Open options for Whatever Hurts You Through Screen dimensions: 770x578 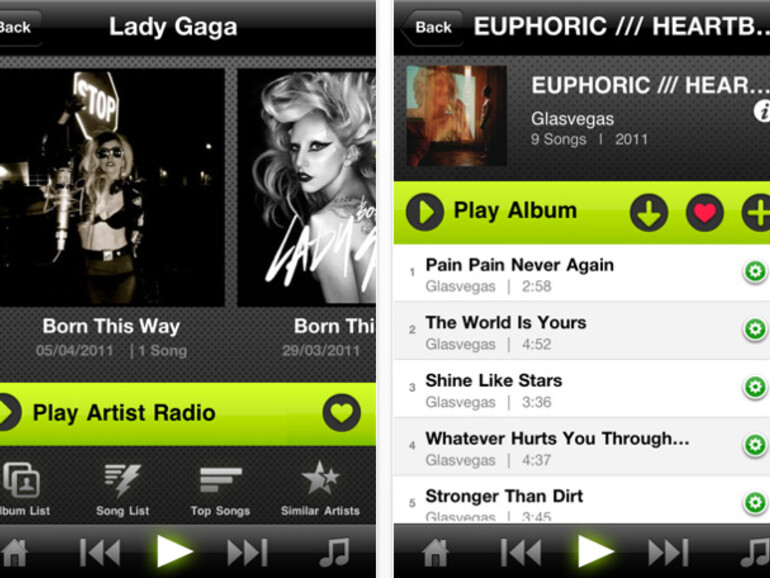pos(755,445)
